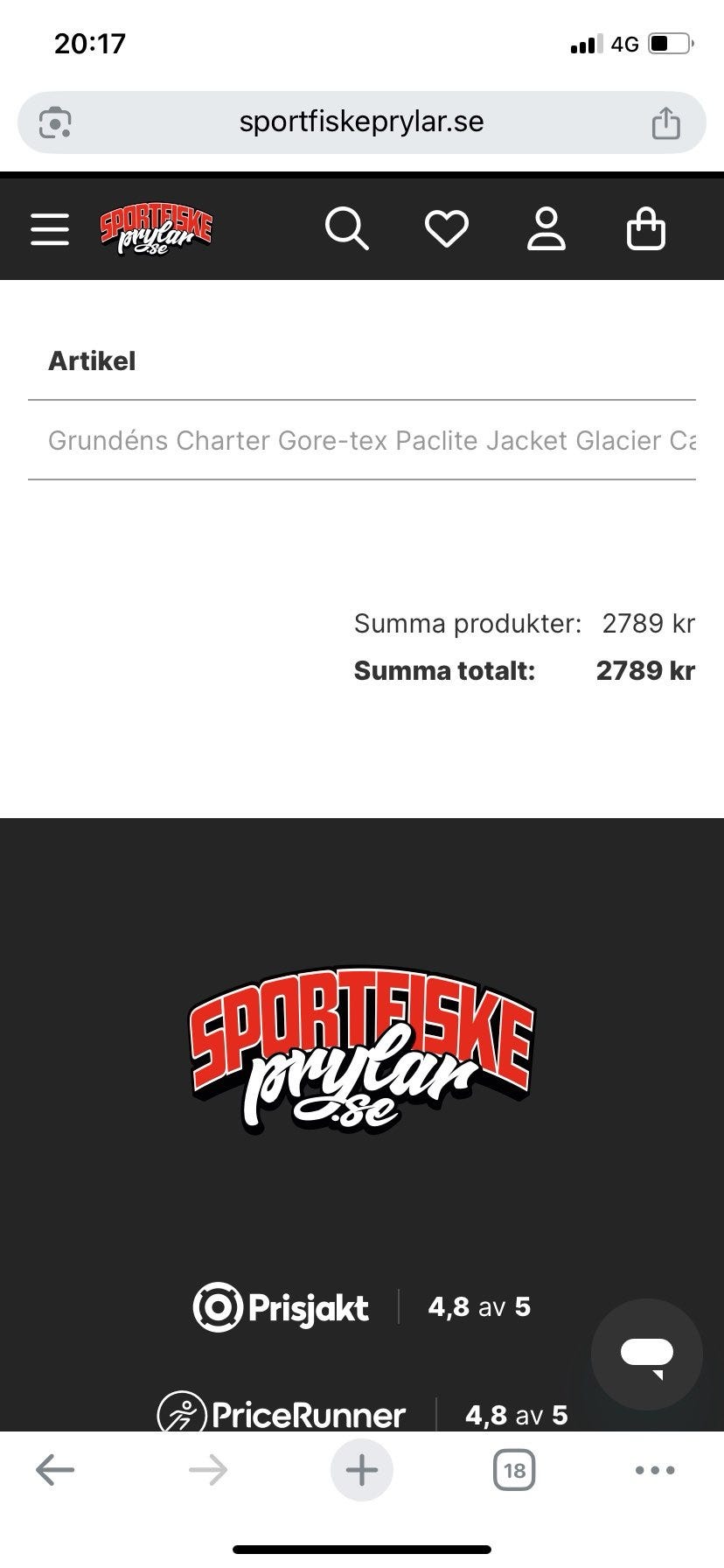This screenshot has height=1568, width=724.
Task: Open the hamburger menu
Action: click(50, 229)
